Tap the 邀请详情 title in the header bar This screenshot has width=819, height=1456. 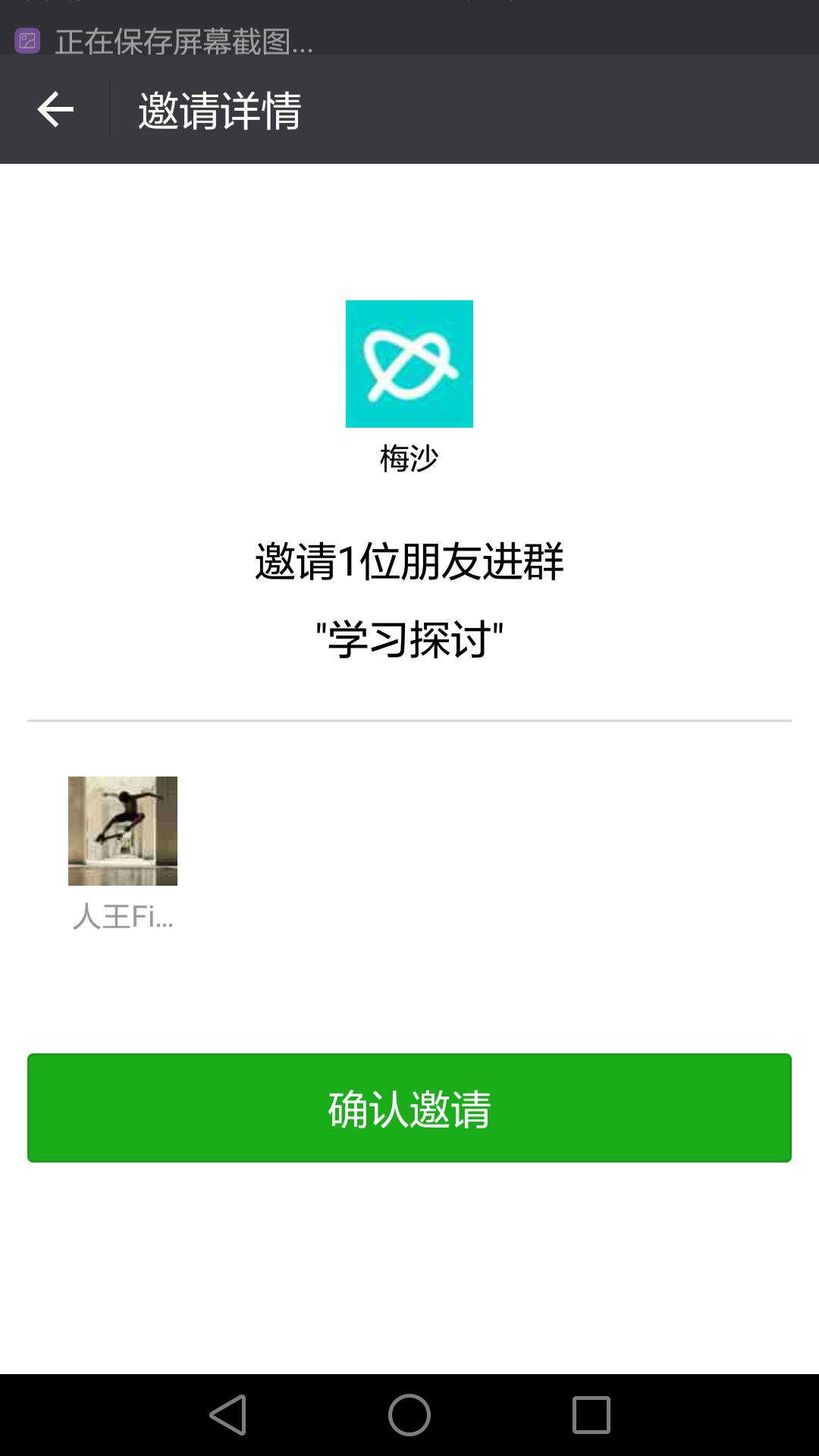[220, 109]
